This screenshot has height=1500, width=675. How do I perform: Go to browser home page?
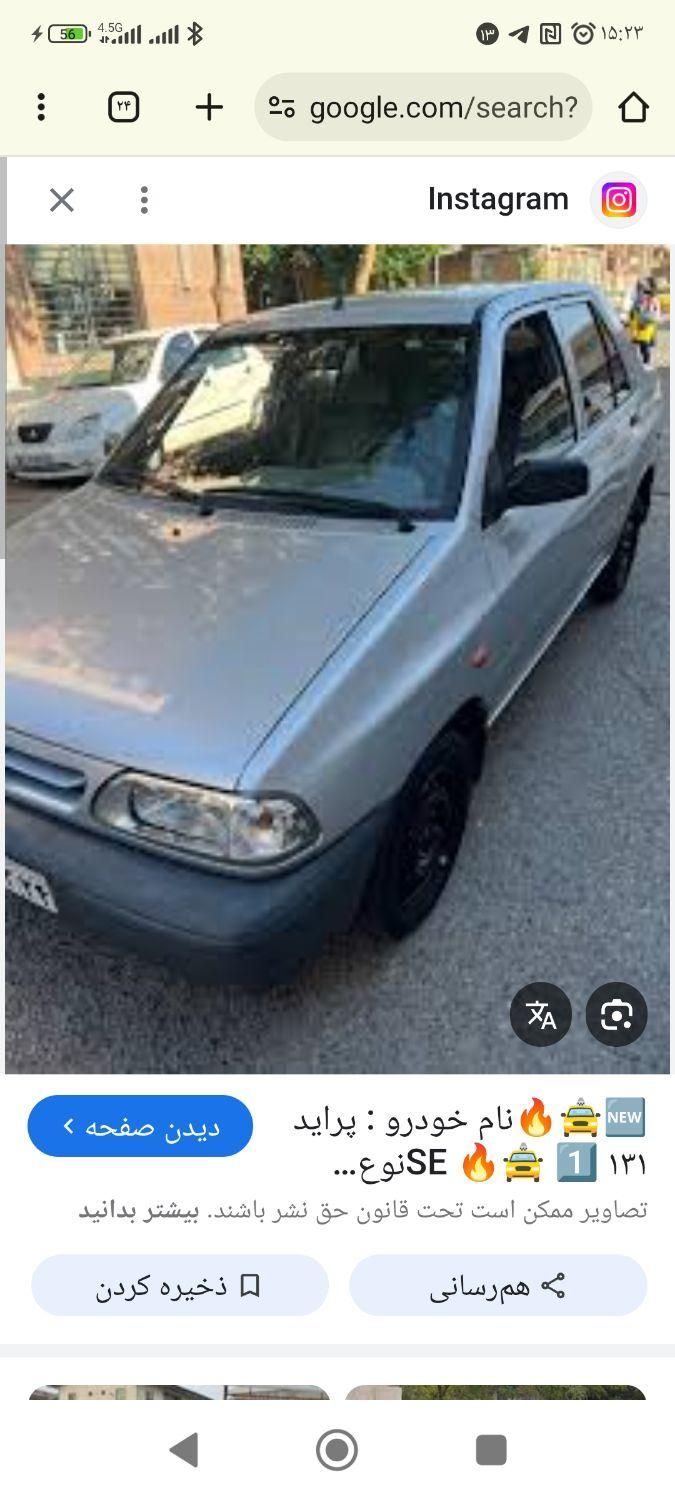(633, 107)
